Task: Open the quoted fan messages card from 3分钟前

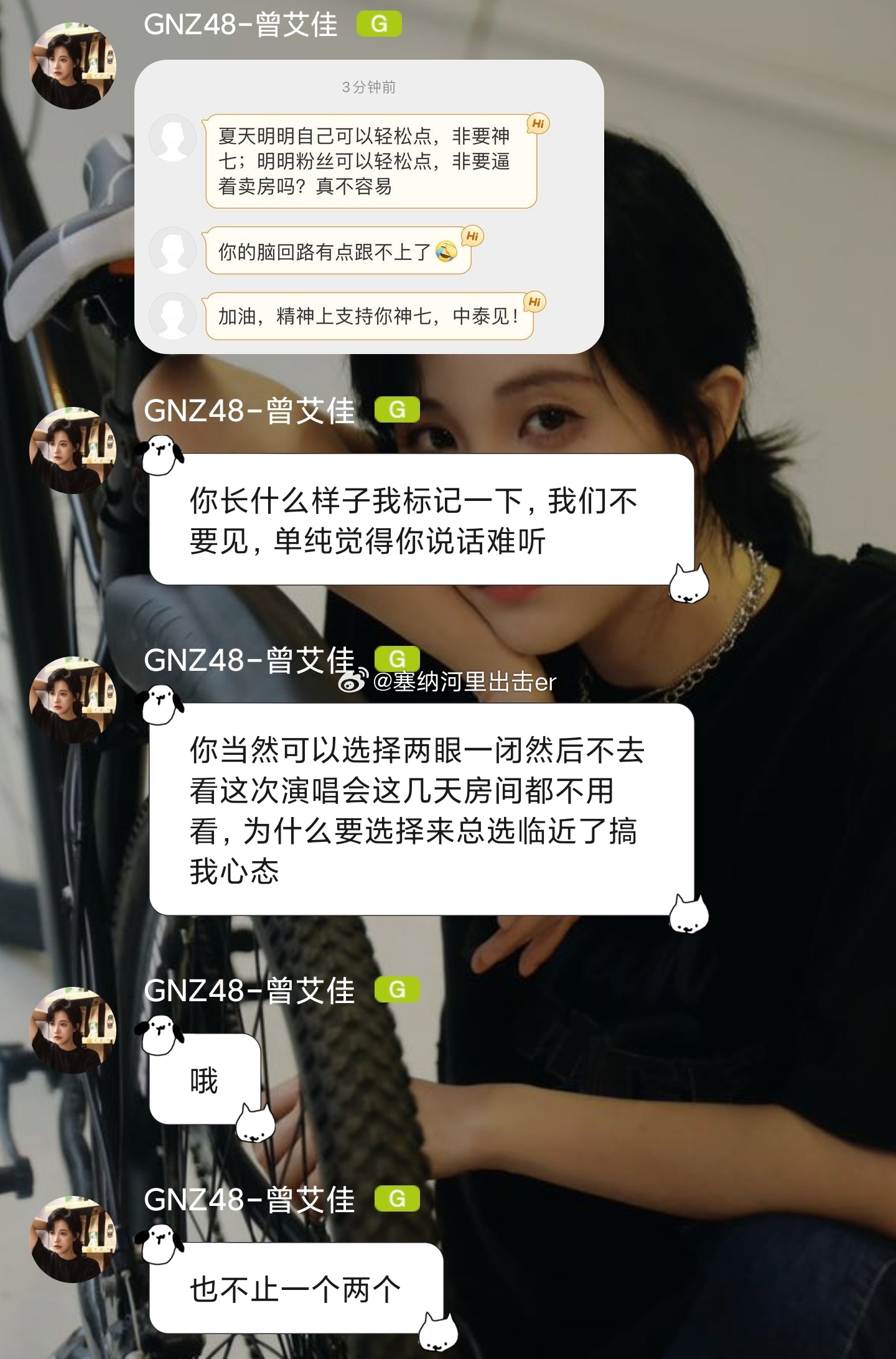Action: [369, 207]
